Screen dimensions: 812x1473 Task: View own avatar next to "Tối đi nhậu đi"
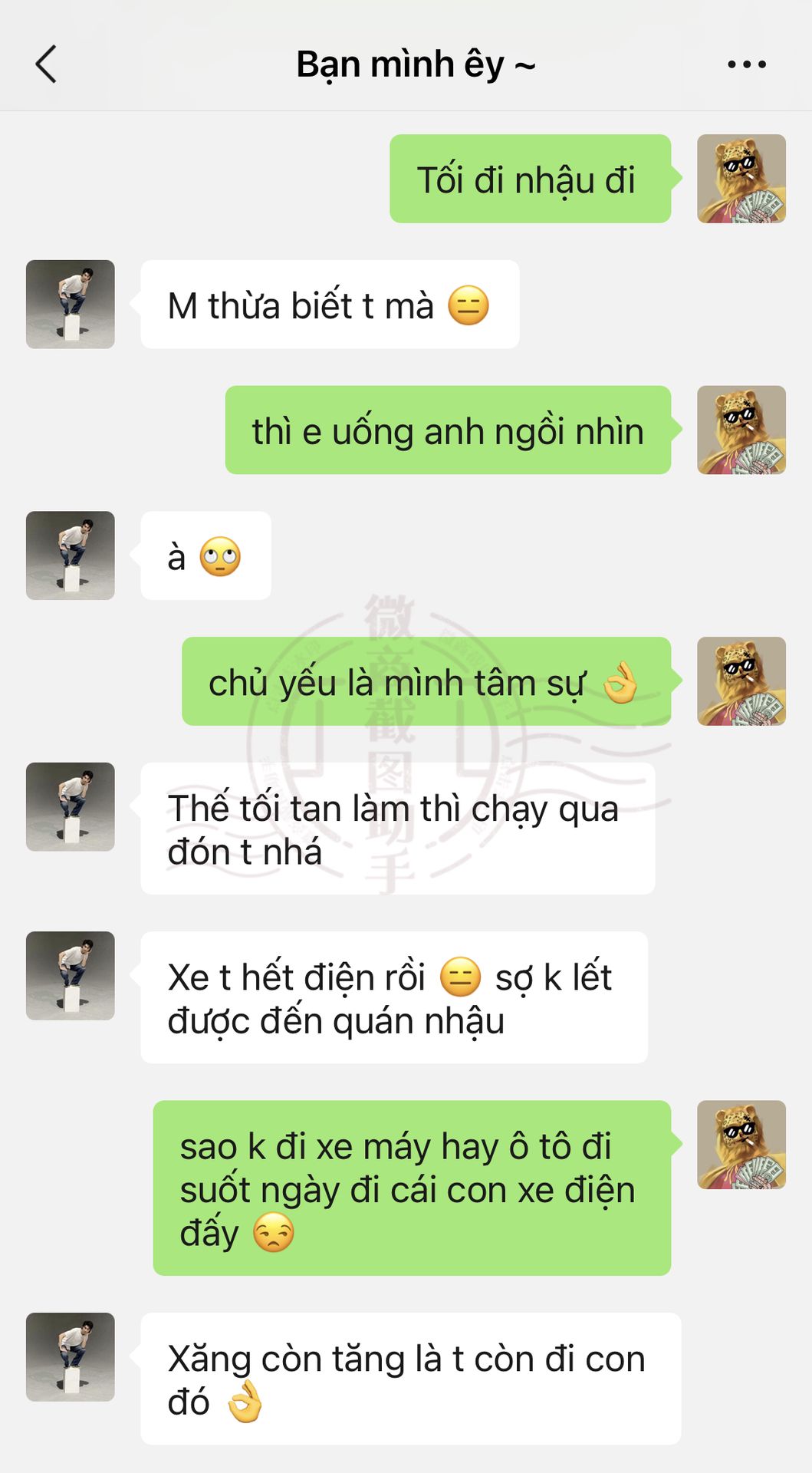coord(741,179)
